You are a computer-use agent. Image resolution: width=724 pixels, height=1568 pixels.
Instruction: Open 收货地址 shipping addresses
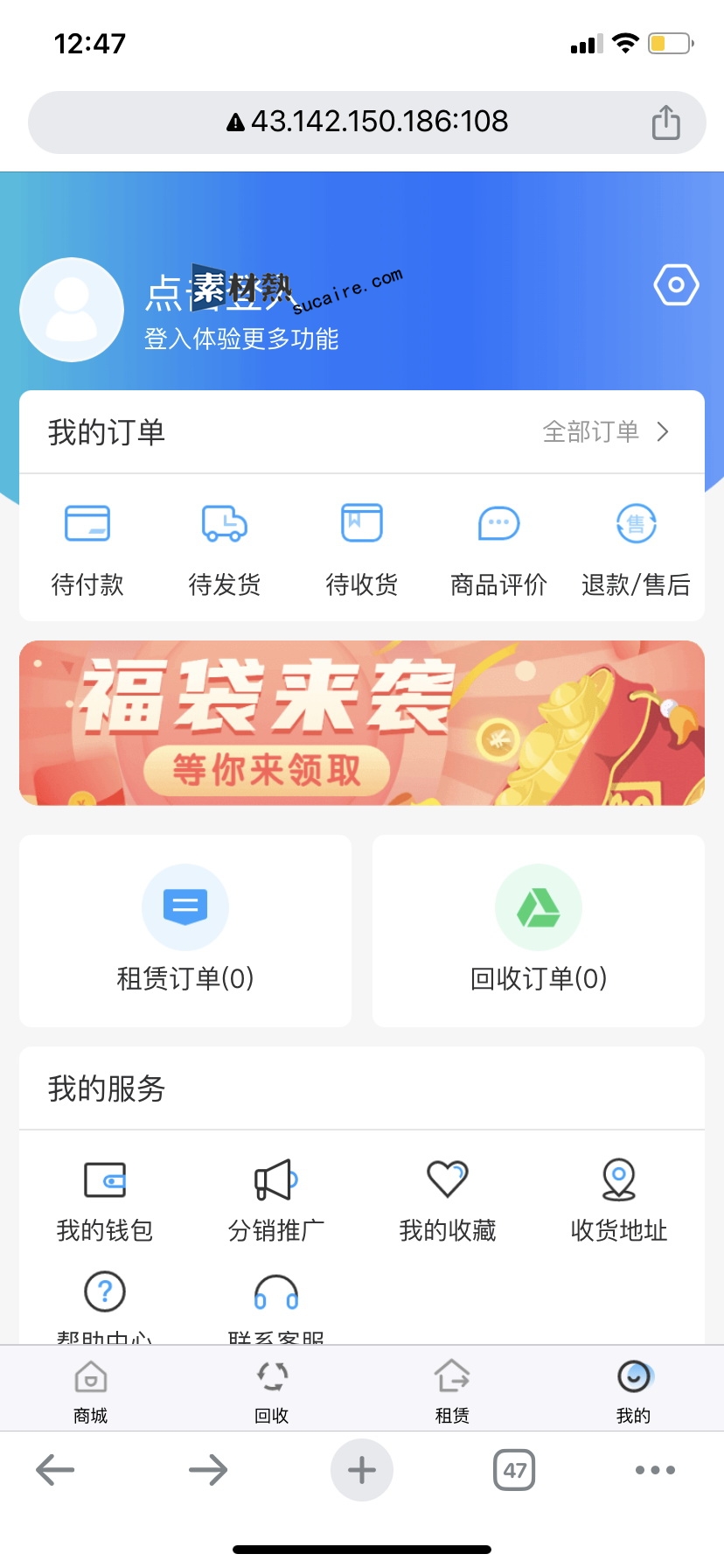[619, 1200]
